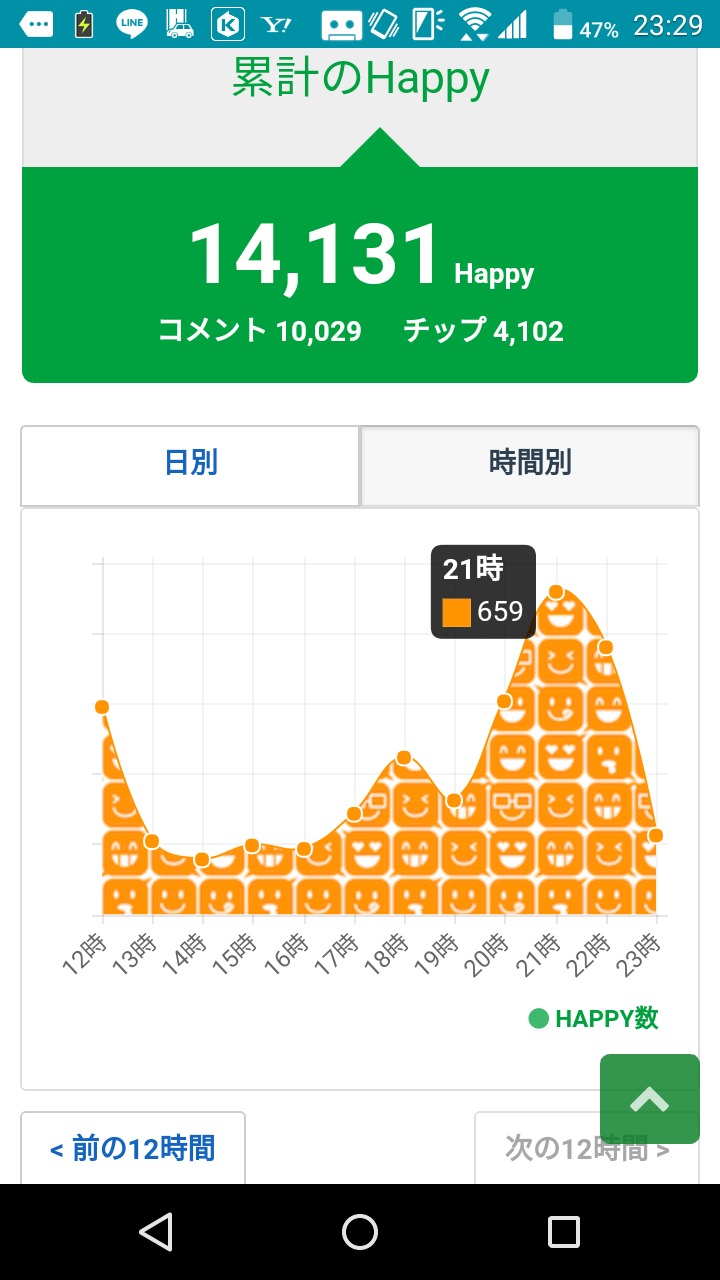
Task: Go to 前の12時間
Action: click(x=133, y=1148)
